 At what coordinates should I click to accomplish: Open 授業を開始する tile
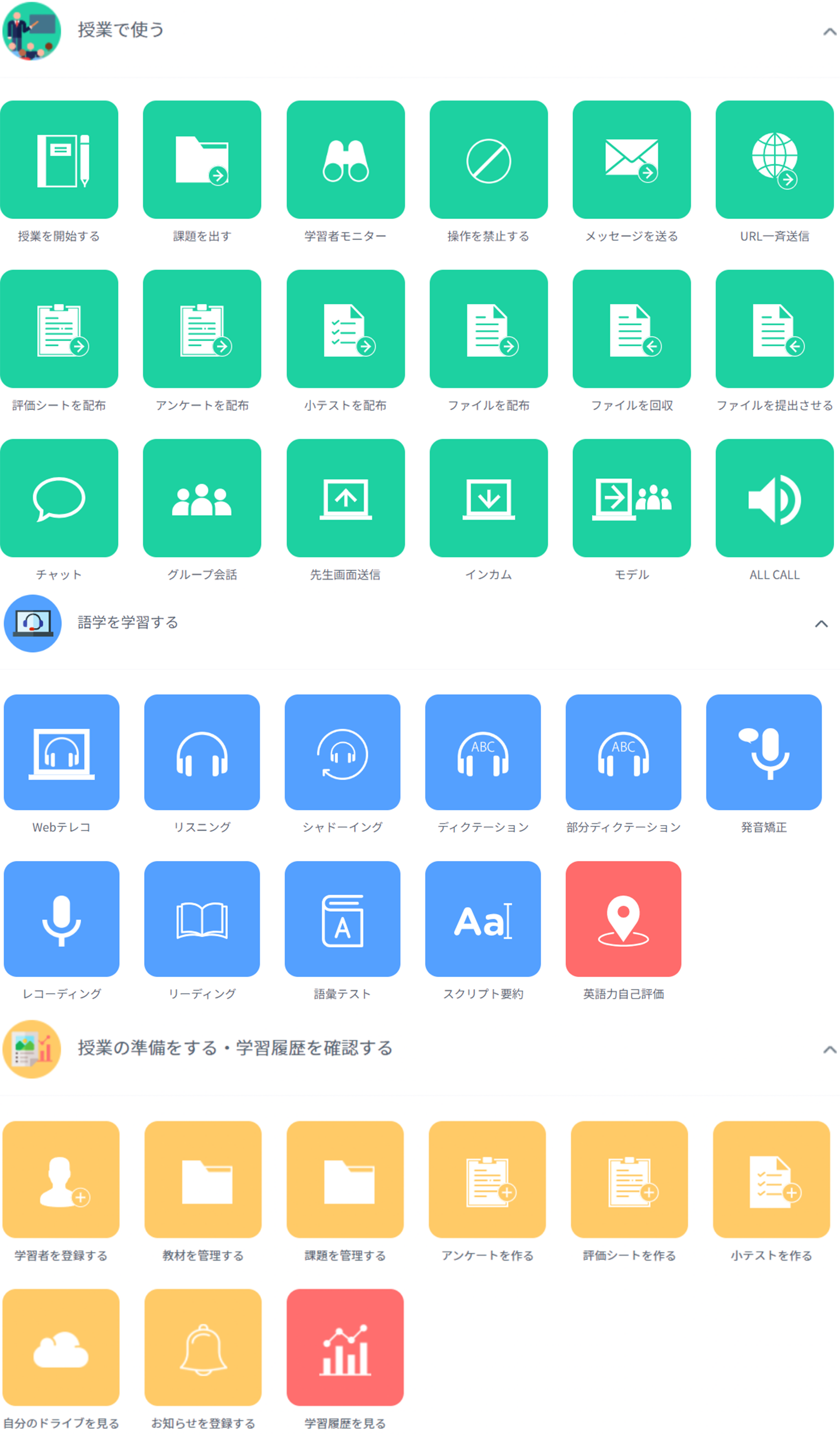(59, 160)
